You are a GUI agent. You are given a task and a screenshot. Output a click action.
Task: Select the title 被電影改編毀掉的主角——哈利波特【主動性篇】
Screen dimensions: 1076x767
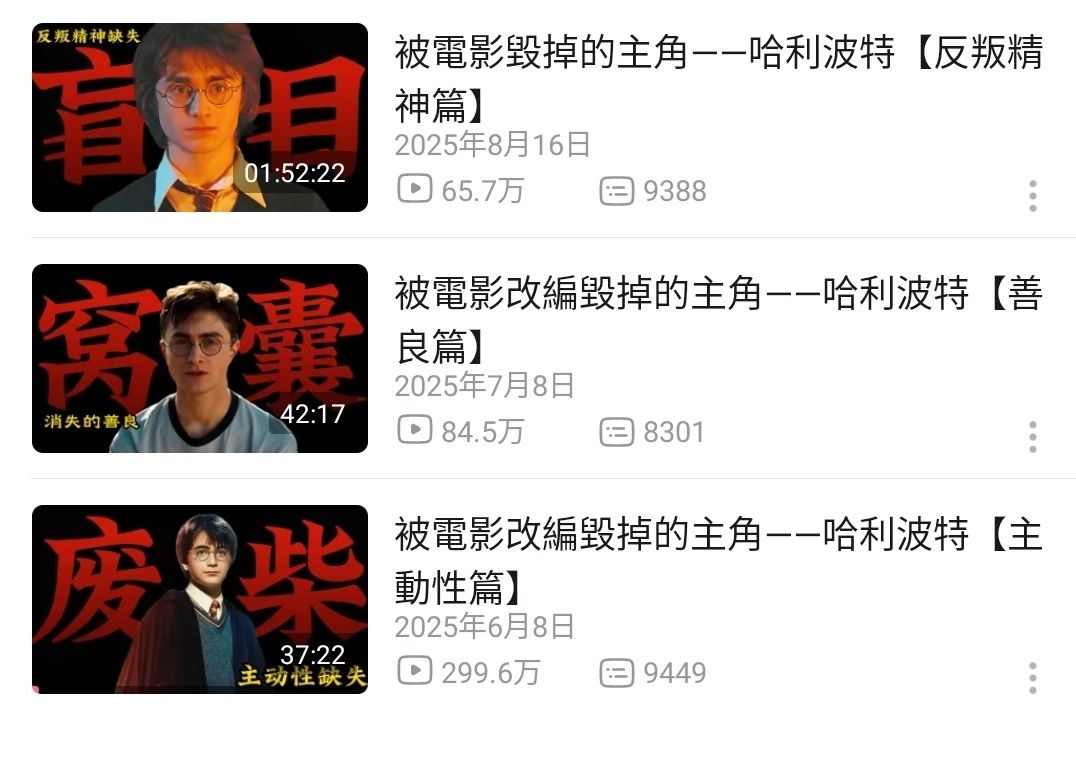coord(718,560)
